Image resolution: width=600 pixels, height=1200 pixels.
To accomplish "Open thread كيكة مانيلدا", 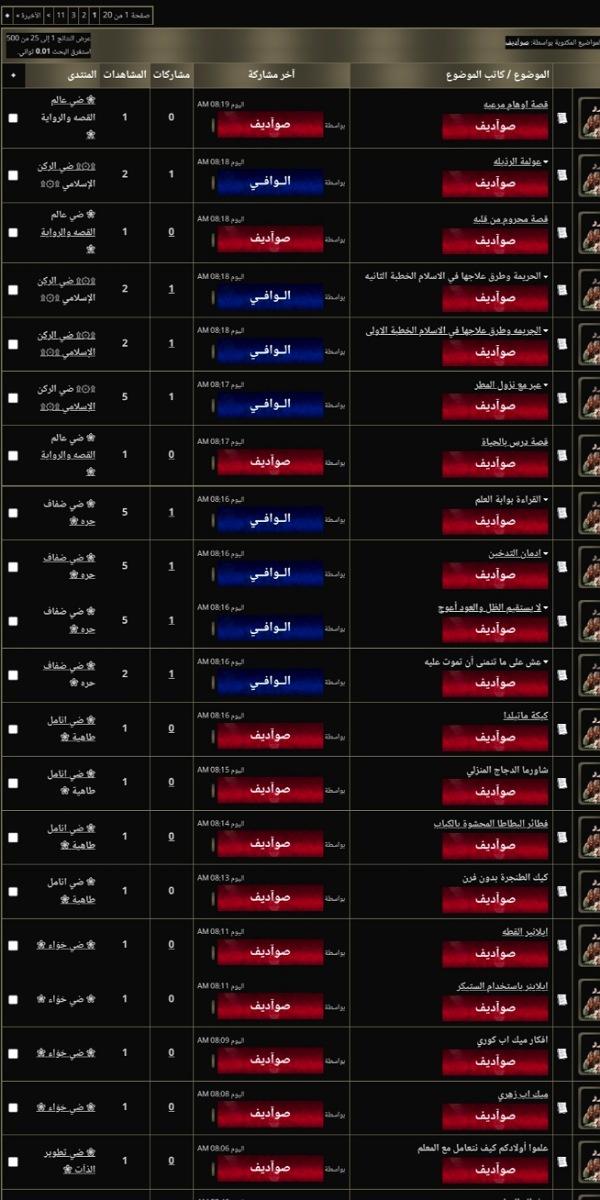I will [525, 714].
